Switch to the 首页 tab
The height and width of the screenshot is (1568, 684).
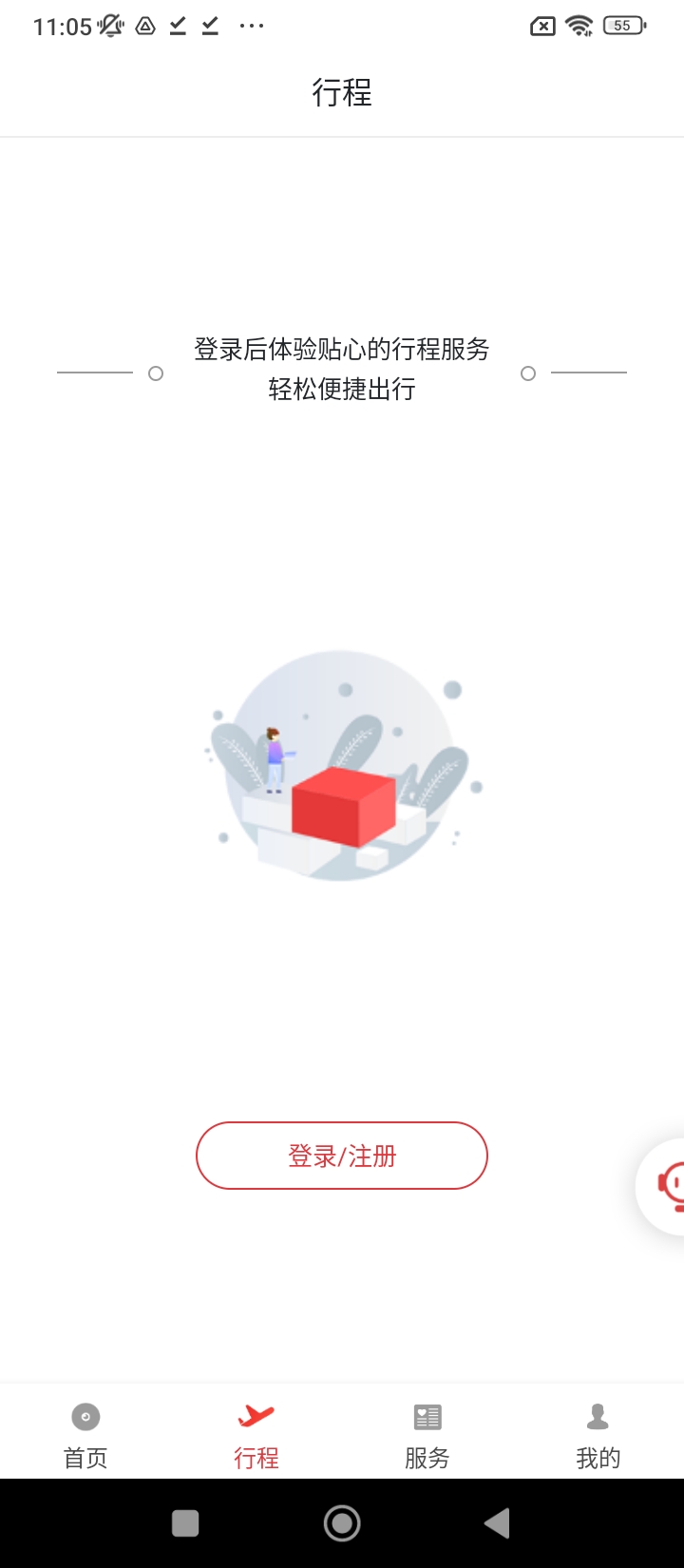click(85, 1435)
